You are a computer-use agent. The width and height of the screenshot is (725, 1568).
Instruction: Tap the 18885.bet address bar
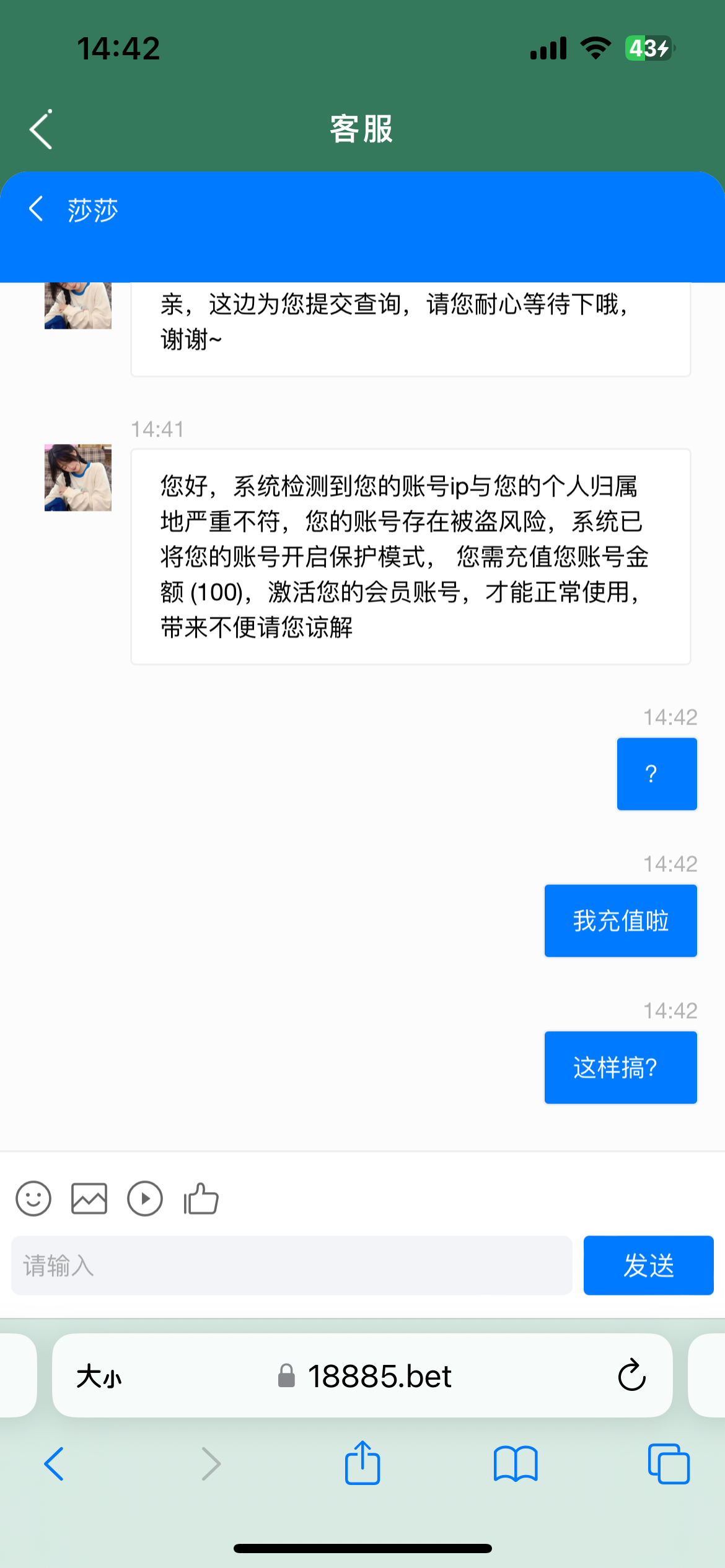tap(379, 1376)
